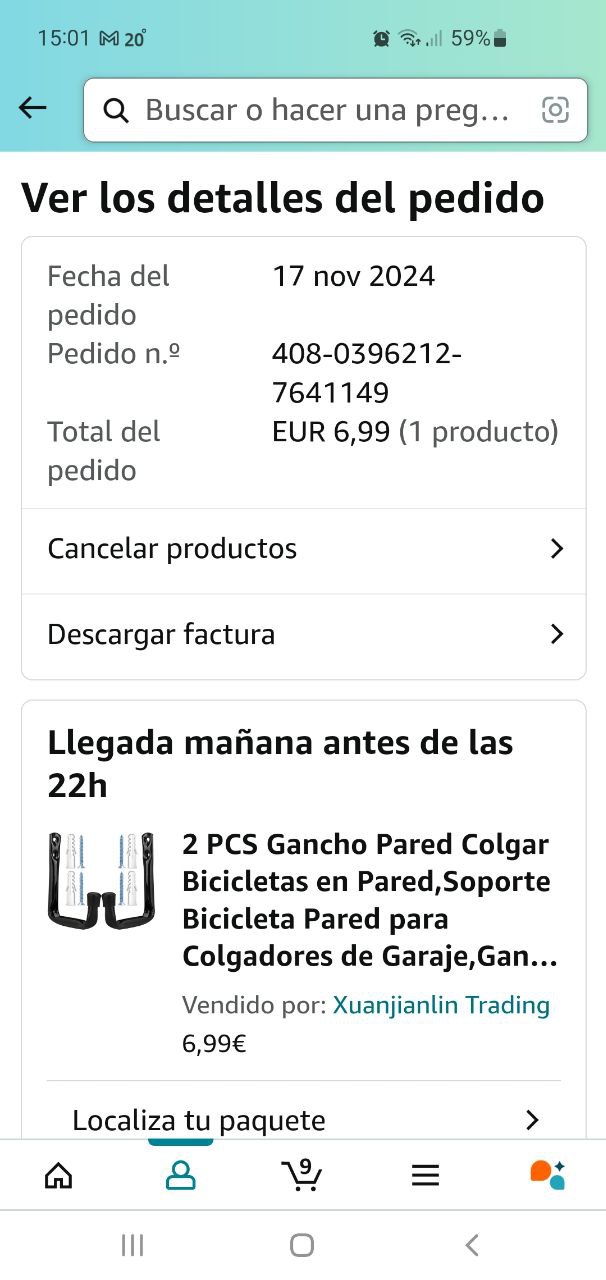Open the camera lens scanner in search

pyautogui.click(x=555, y=110)
